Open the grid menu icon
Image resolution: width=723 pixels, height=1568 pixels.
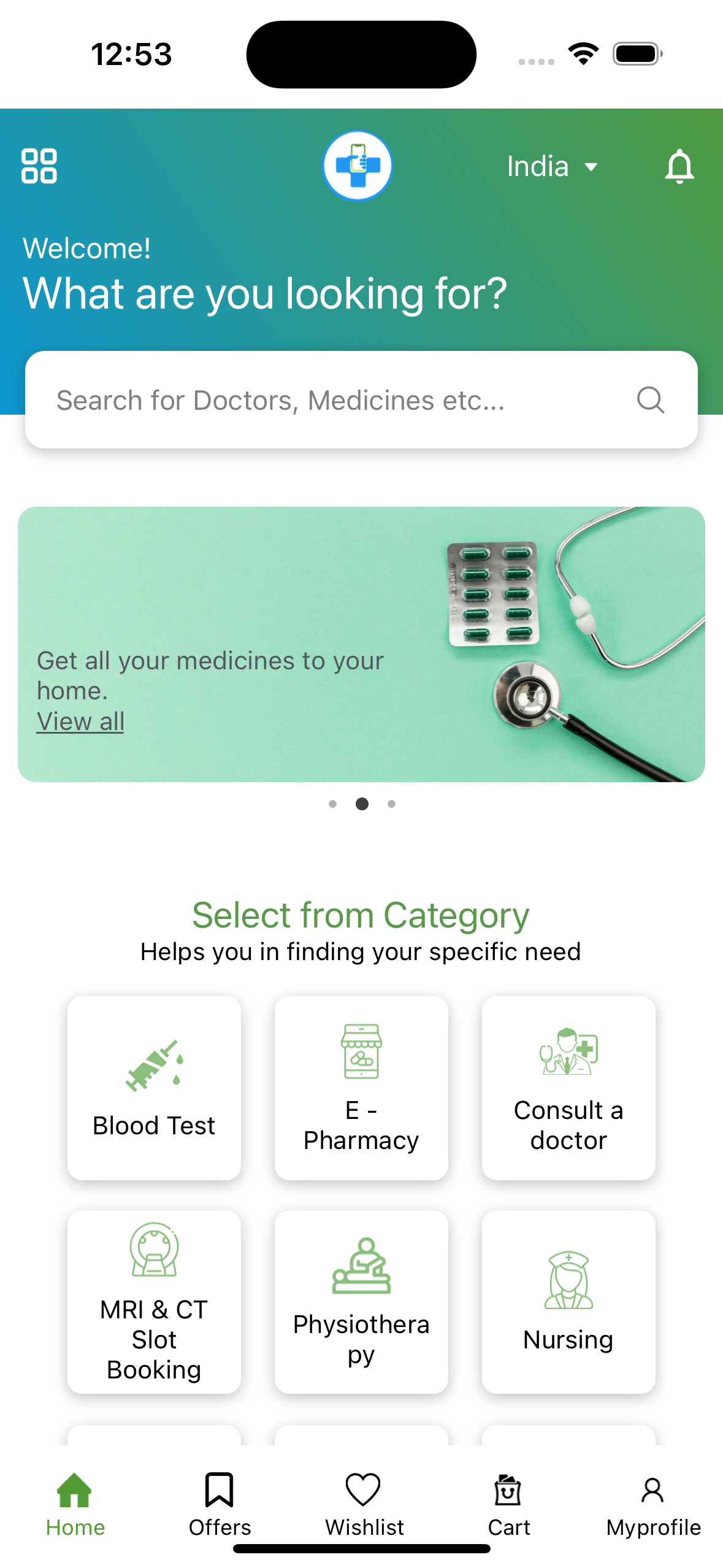39,166
